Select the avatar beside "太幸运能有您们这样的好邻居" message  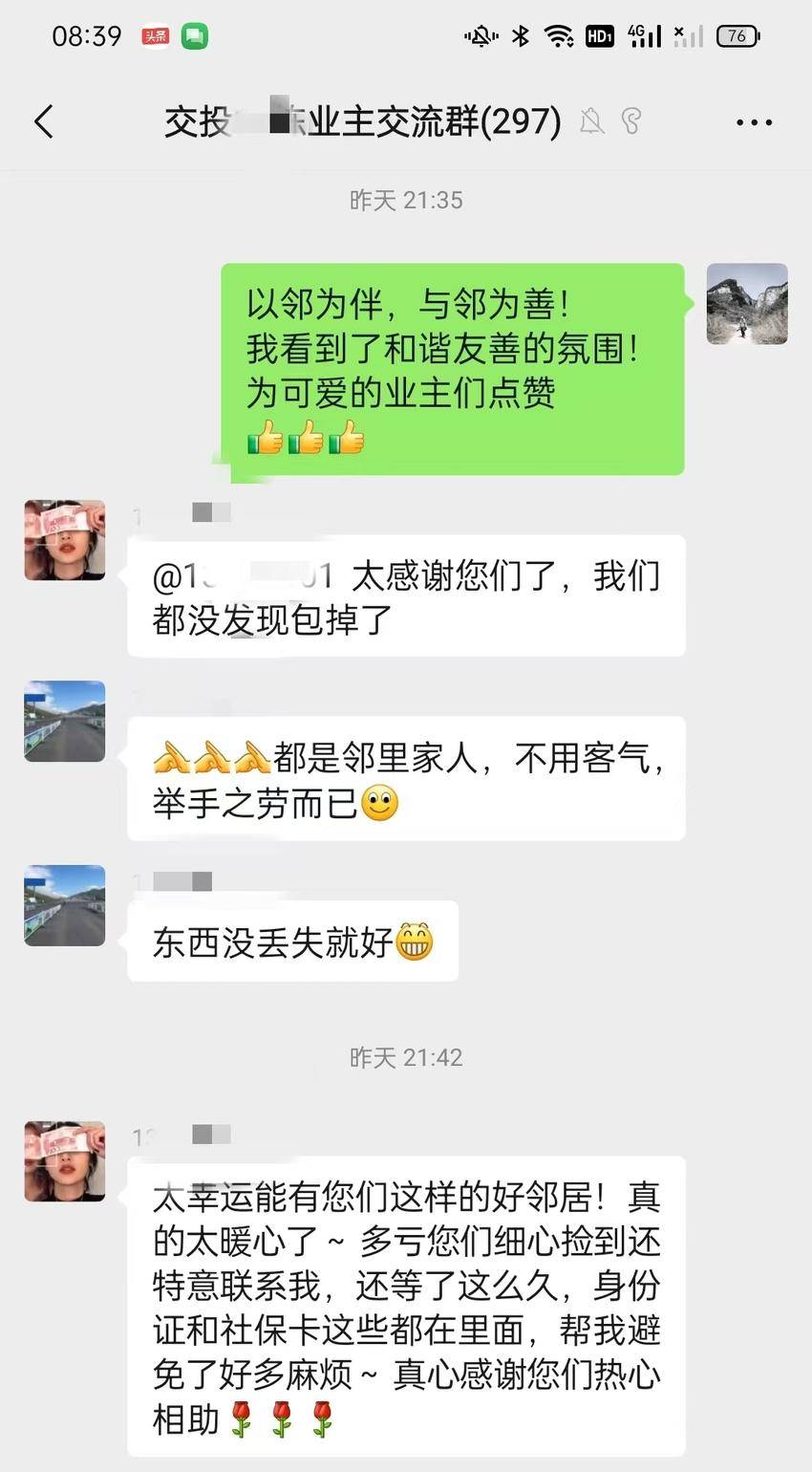pyautogui.click(x=65, y=1160)
